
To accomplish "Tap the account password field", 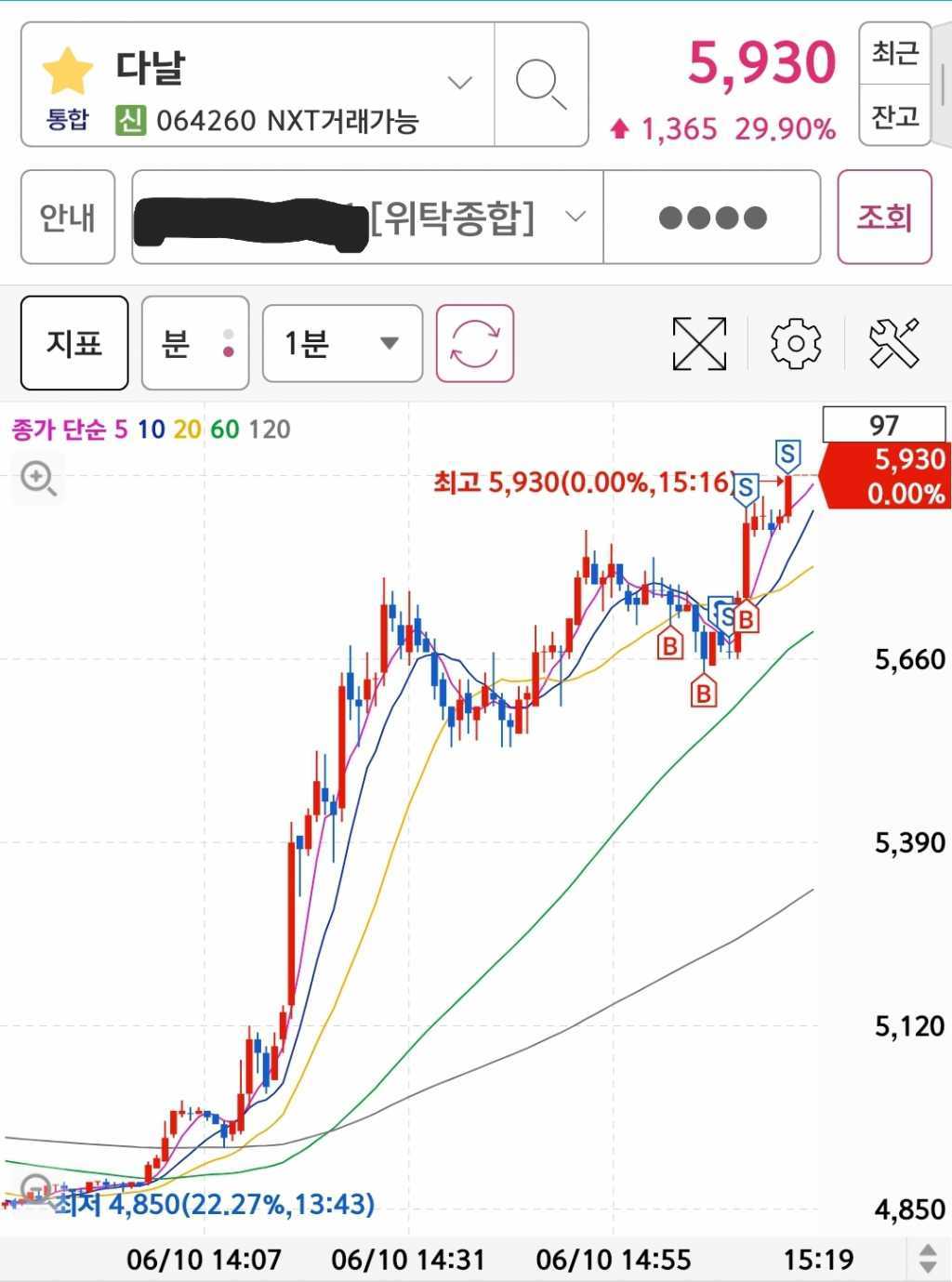I will (712, 218).
